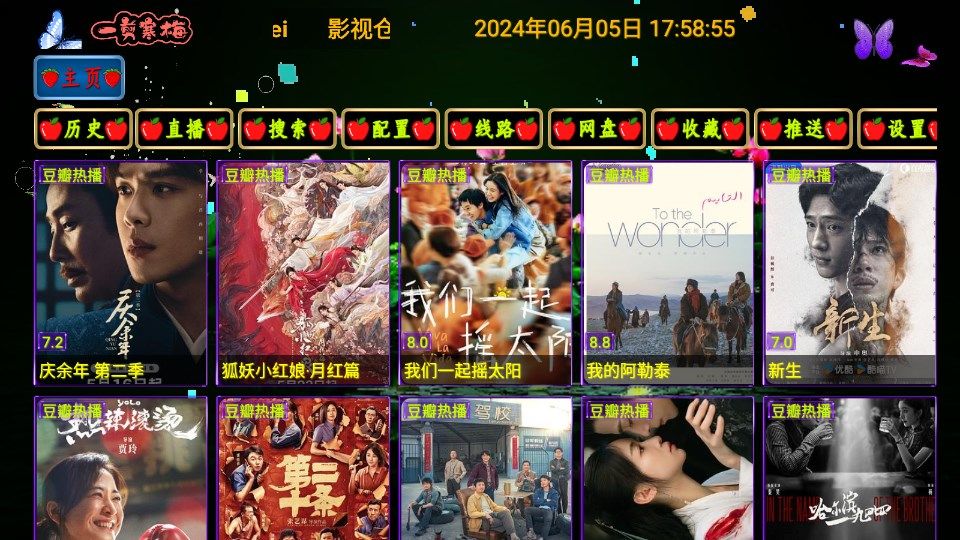The height and width of the screenshot is (540, 960).
Task: Open the 配置 configuration button
Action: [390, 129]
